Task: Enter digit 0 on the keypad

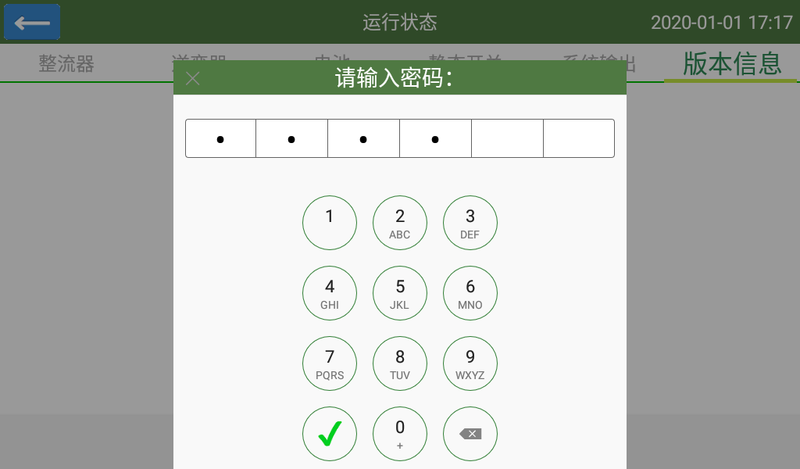Action: 400,433
